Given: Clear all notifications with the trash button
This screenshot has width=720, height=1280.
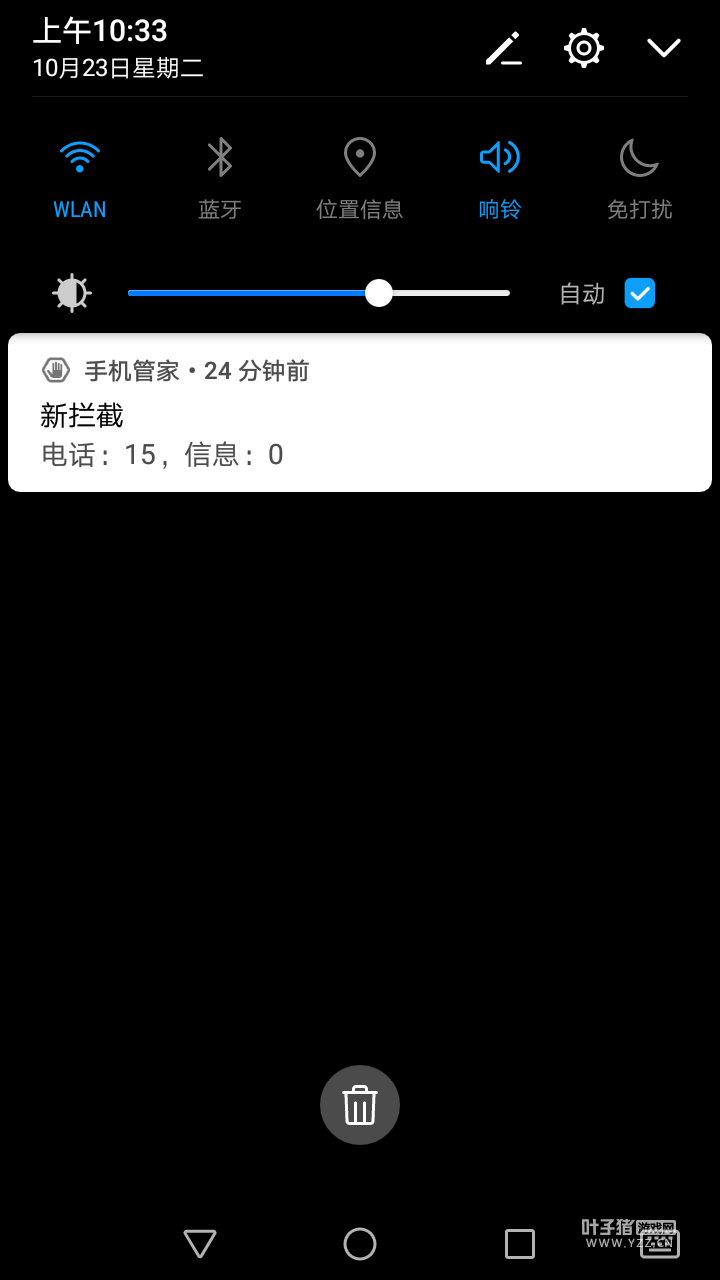Looking at the screenshot, I should [x=360, y=1105].
